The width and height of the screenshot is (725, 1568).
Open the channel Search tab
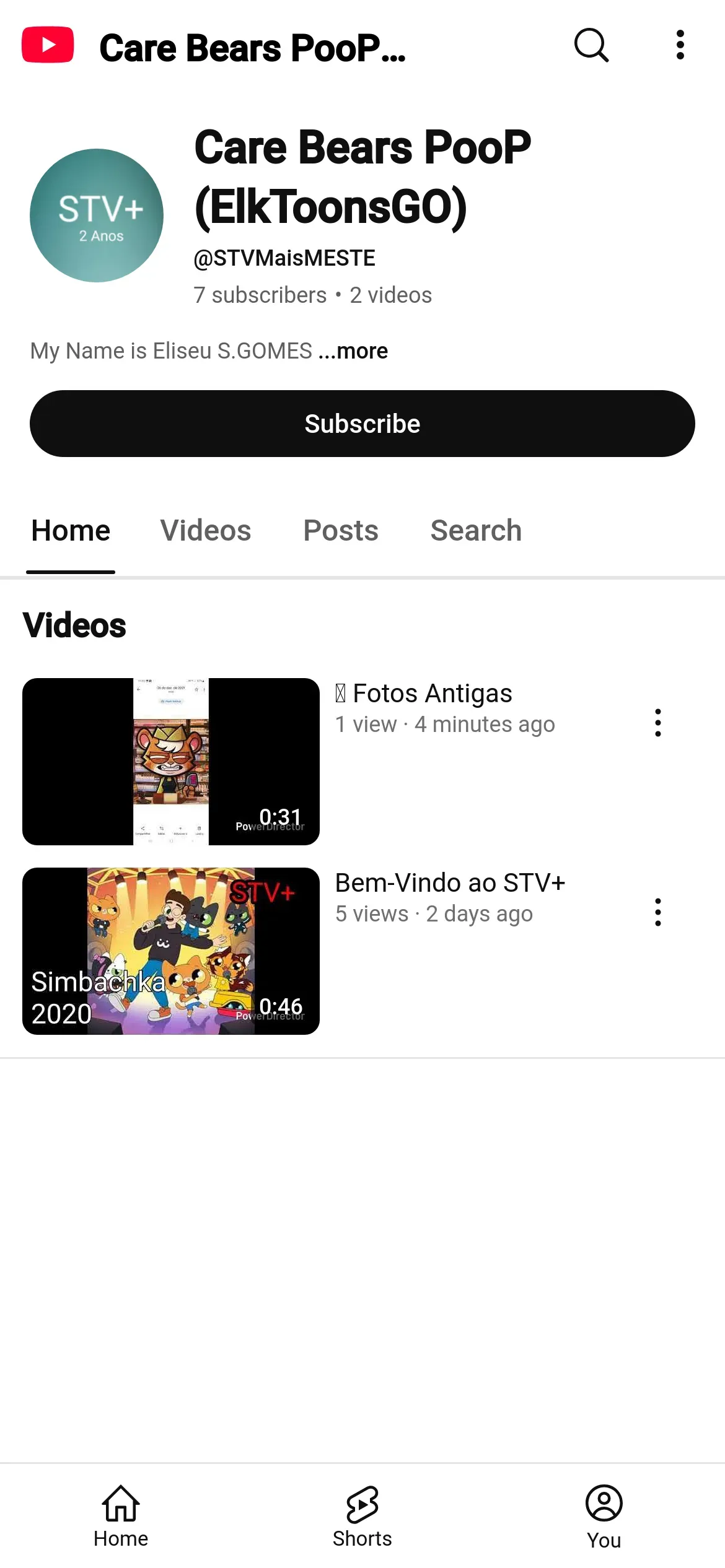(476, 531)
